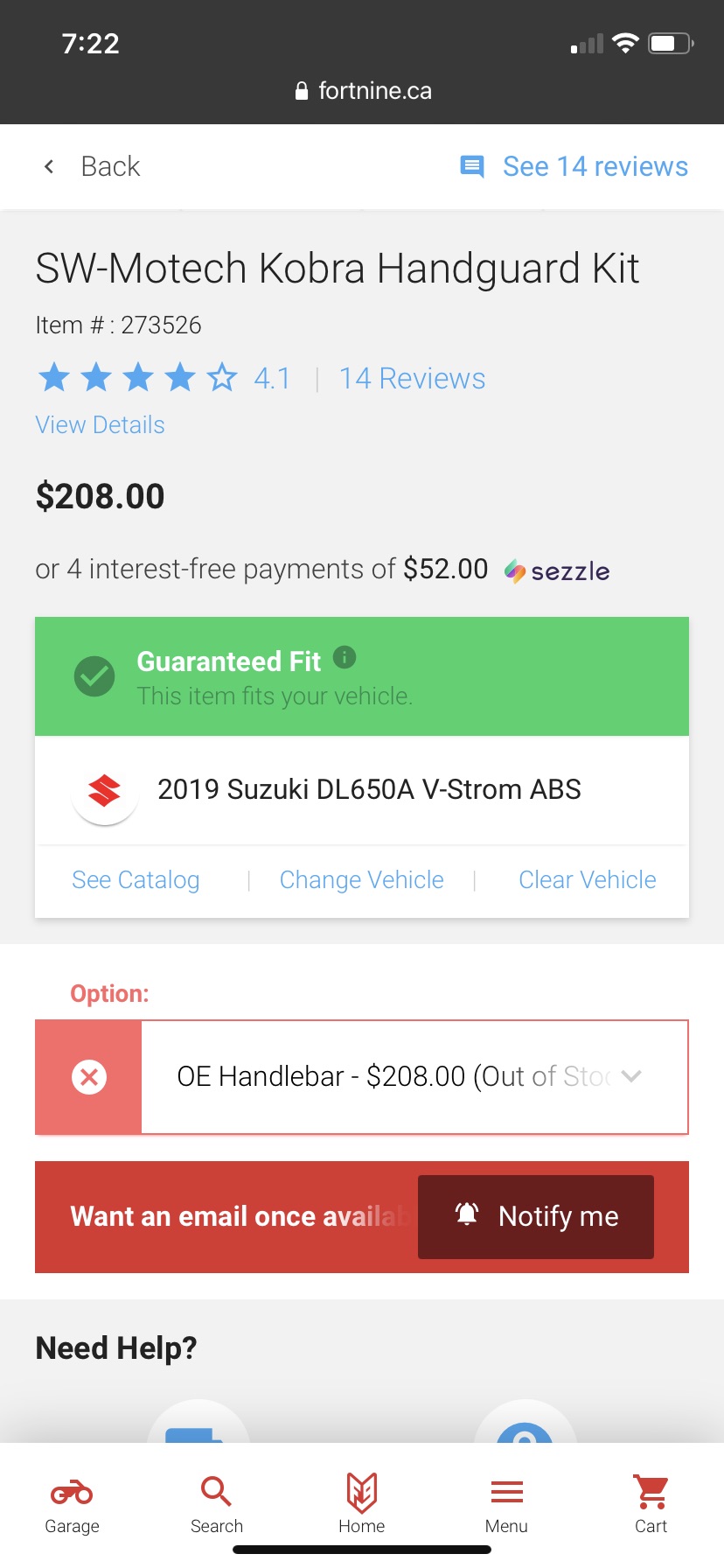
Task: Show Guaranteed Fit info icon
Action: coord(345,657)
